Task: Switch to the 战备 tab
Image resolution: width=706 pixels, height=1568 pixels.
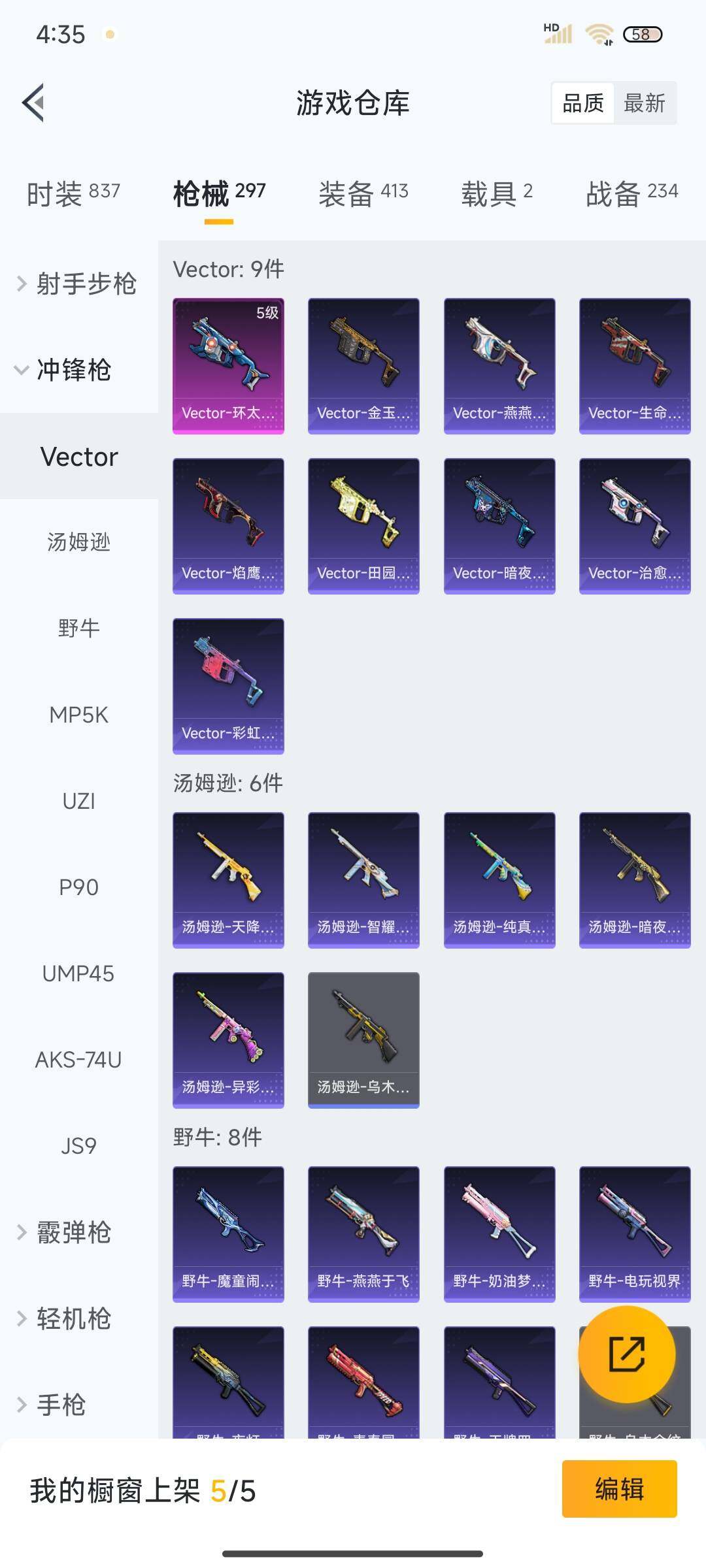Action: pyautogui.click(x=631, y=193)
